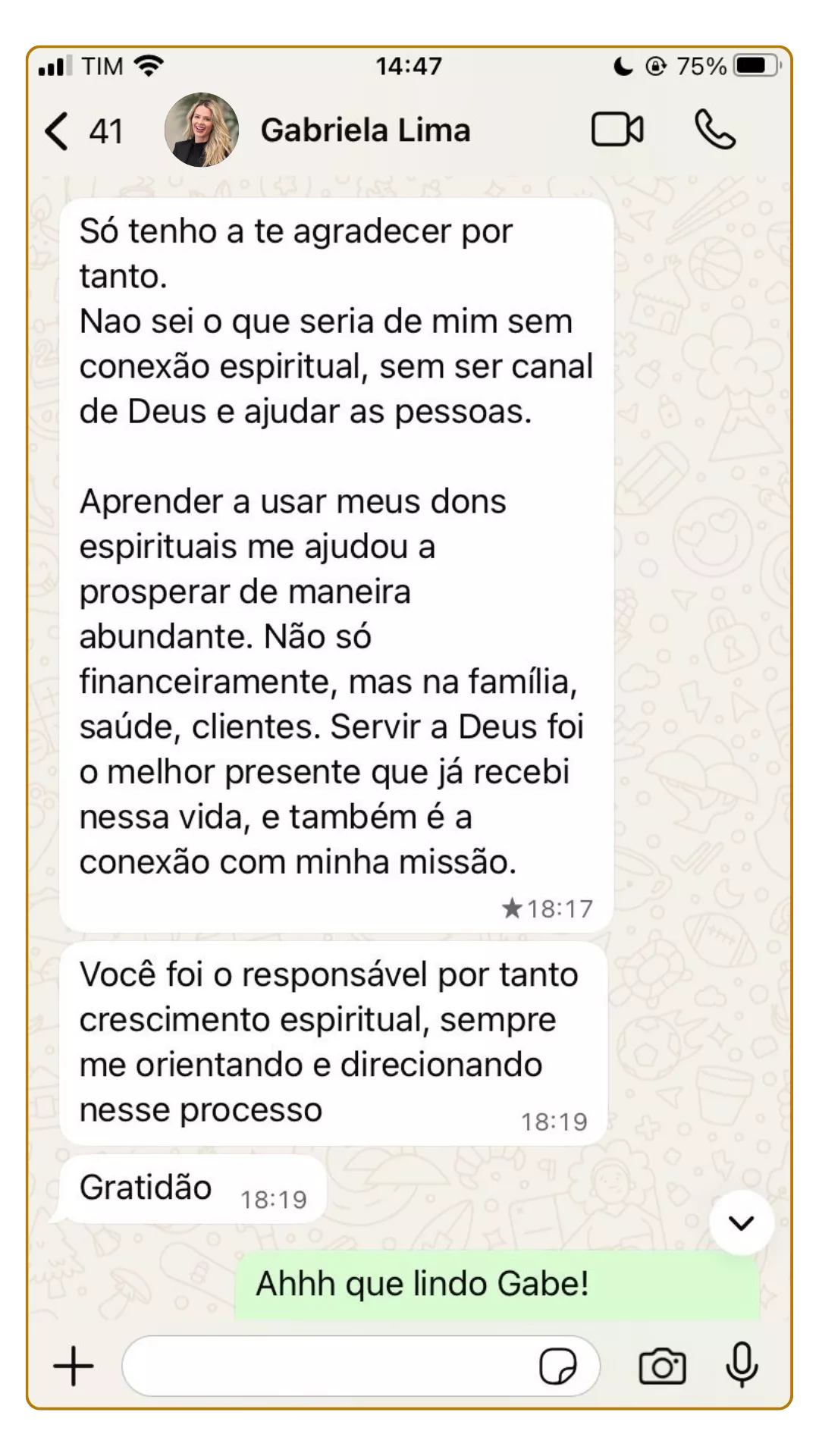Screen dimensions: 819x1456
Task: Open Gabriela Lima contact info
Action: point(366,130)
